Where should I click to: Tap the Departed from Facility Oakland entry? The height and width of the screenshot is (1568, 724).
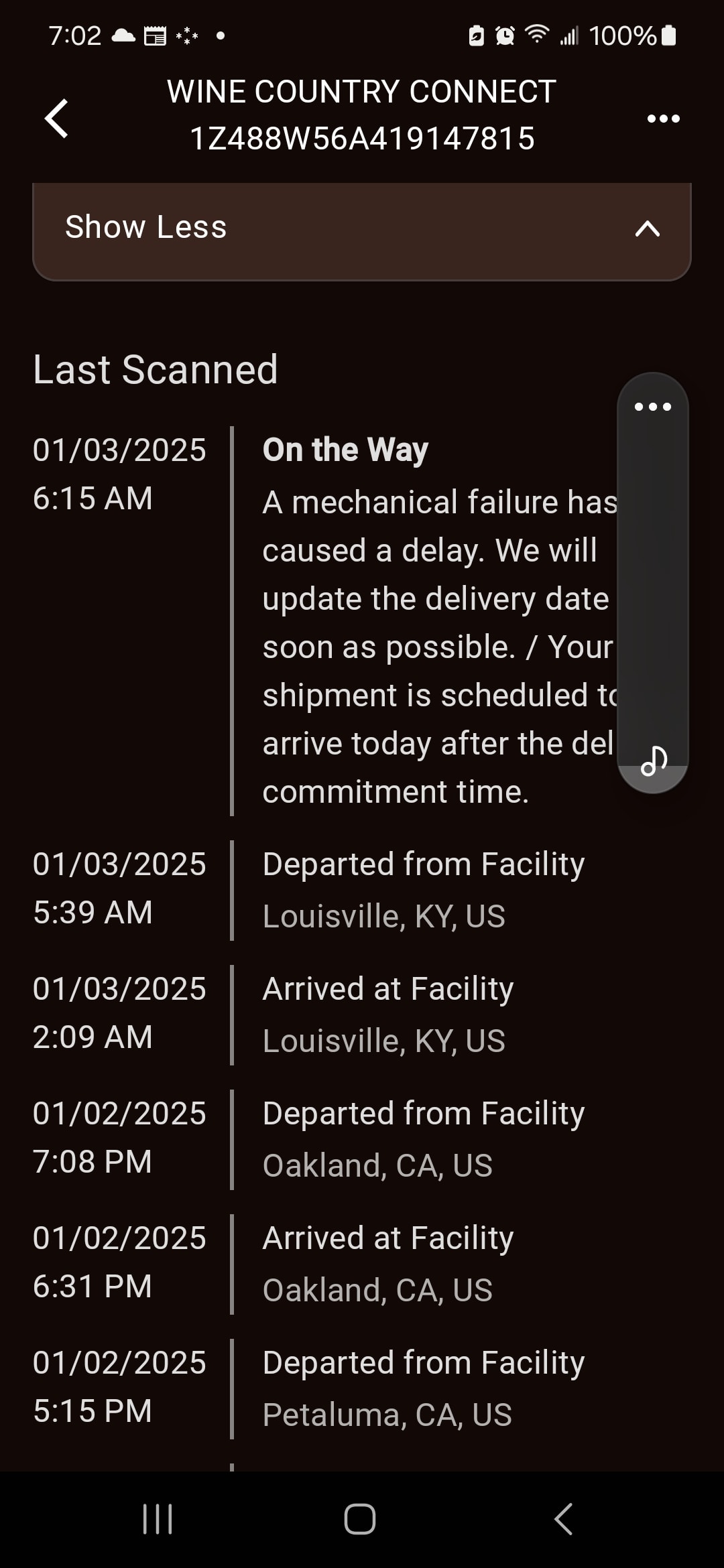tap(423, 1137)
